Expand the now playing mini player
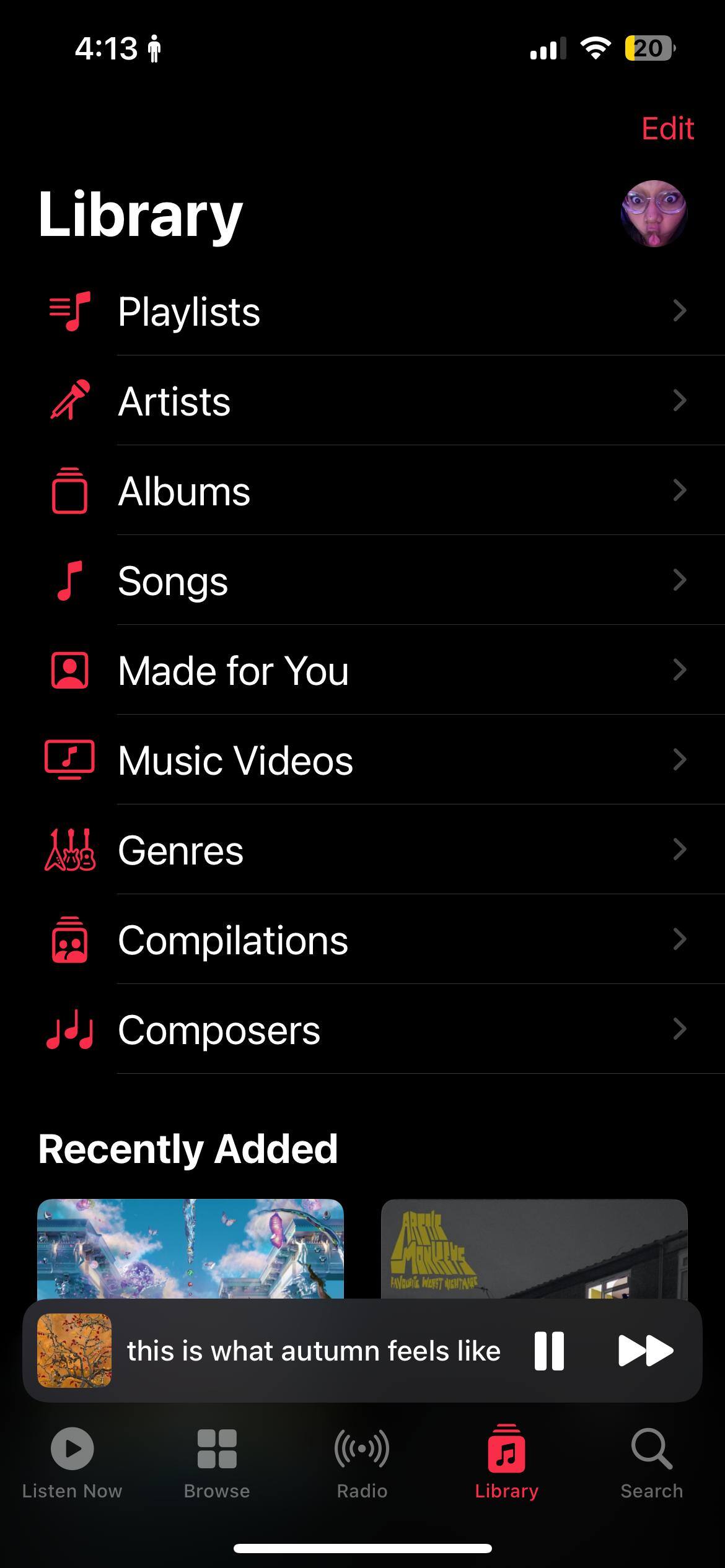 tap(313, 1351)
